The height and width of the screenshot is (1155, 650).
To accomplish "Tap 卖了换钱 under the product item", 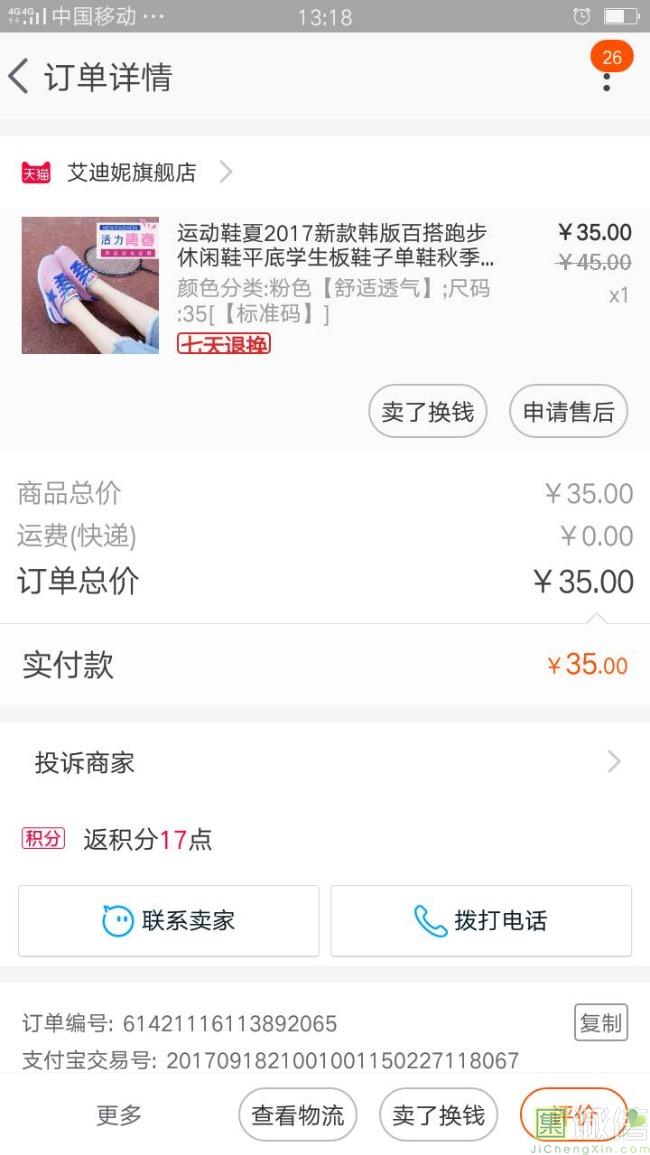I will coord(427,411).
